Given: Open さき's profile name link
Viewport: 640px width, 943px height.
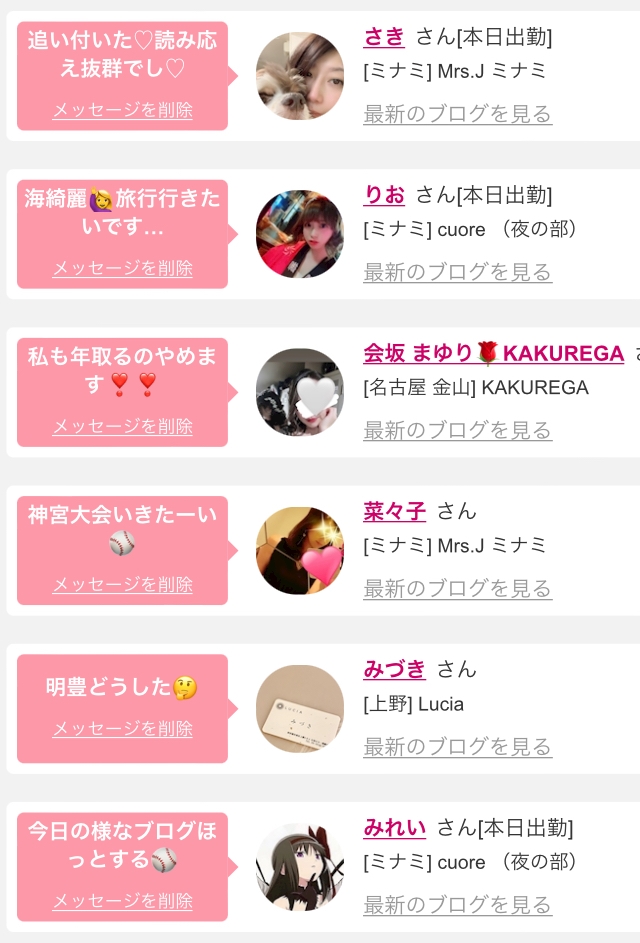Looking at the screenshot, I should [384, 37].
